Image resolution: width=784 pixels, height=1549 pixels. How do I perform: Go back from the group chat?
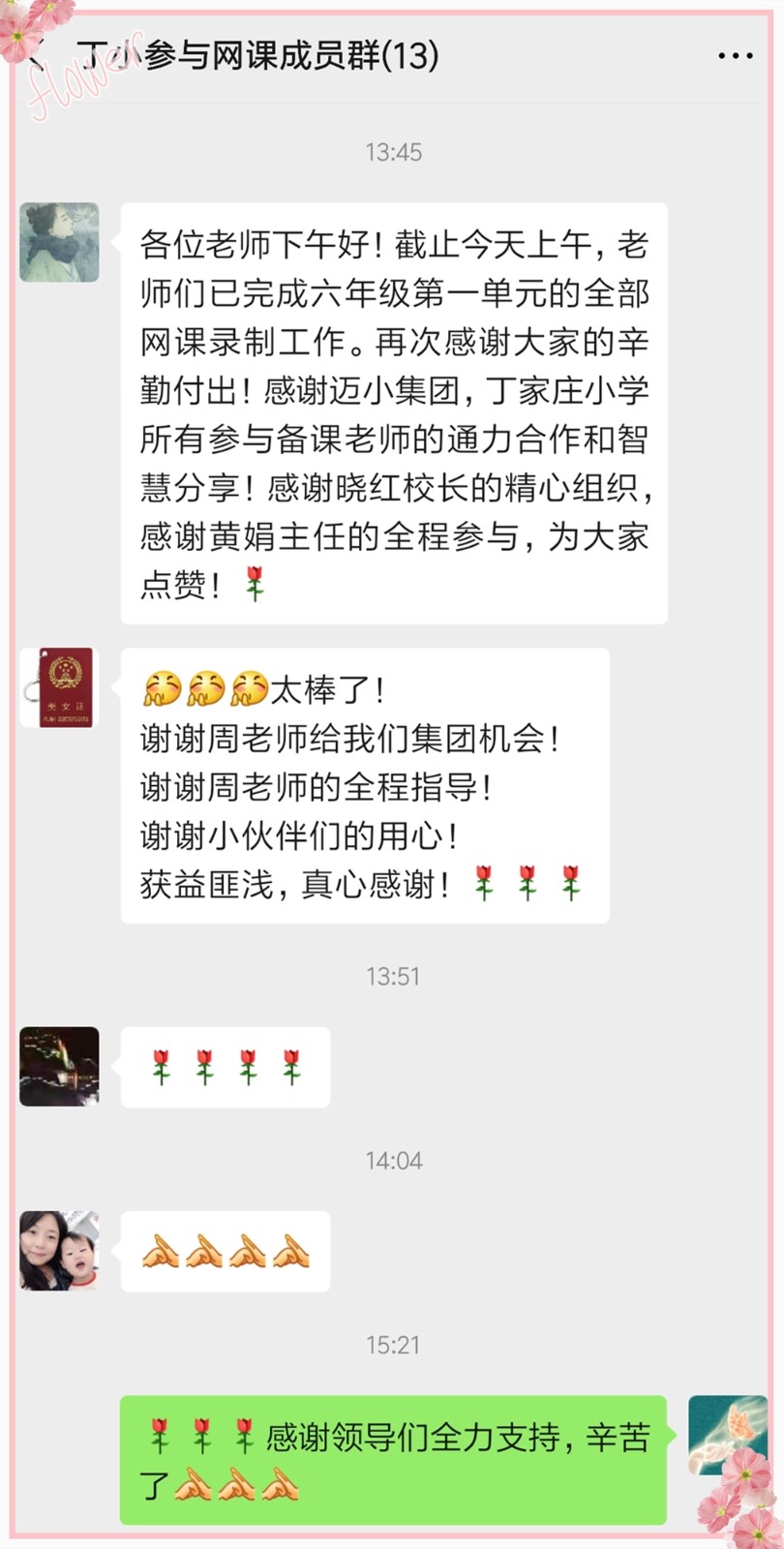pos(37,56)
